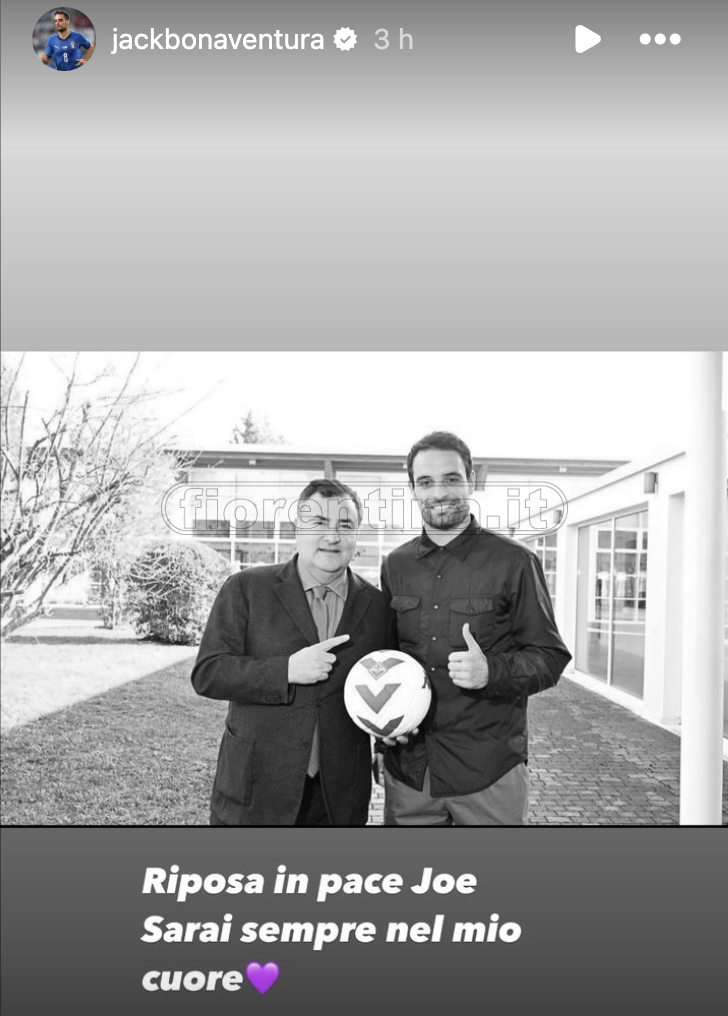Open jackbonaventura's profile picture
Viewport: 728px width, 1016px height.
tap(64, 40)
